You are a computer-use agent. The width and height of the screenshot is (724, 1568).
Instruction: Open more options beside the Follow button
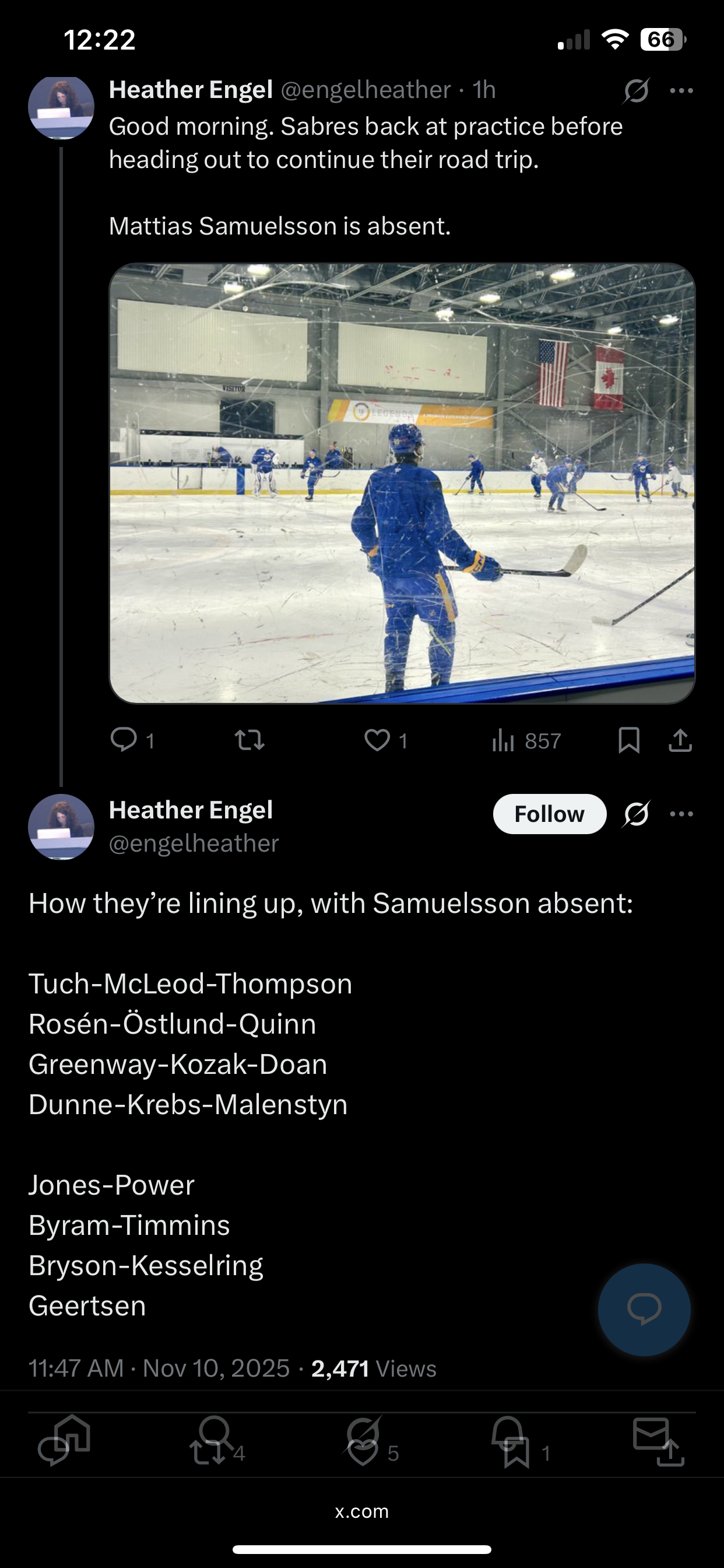(x=681, y=814)
